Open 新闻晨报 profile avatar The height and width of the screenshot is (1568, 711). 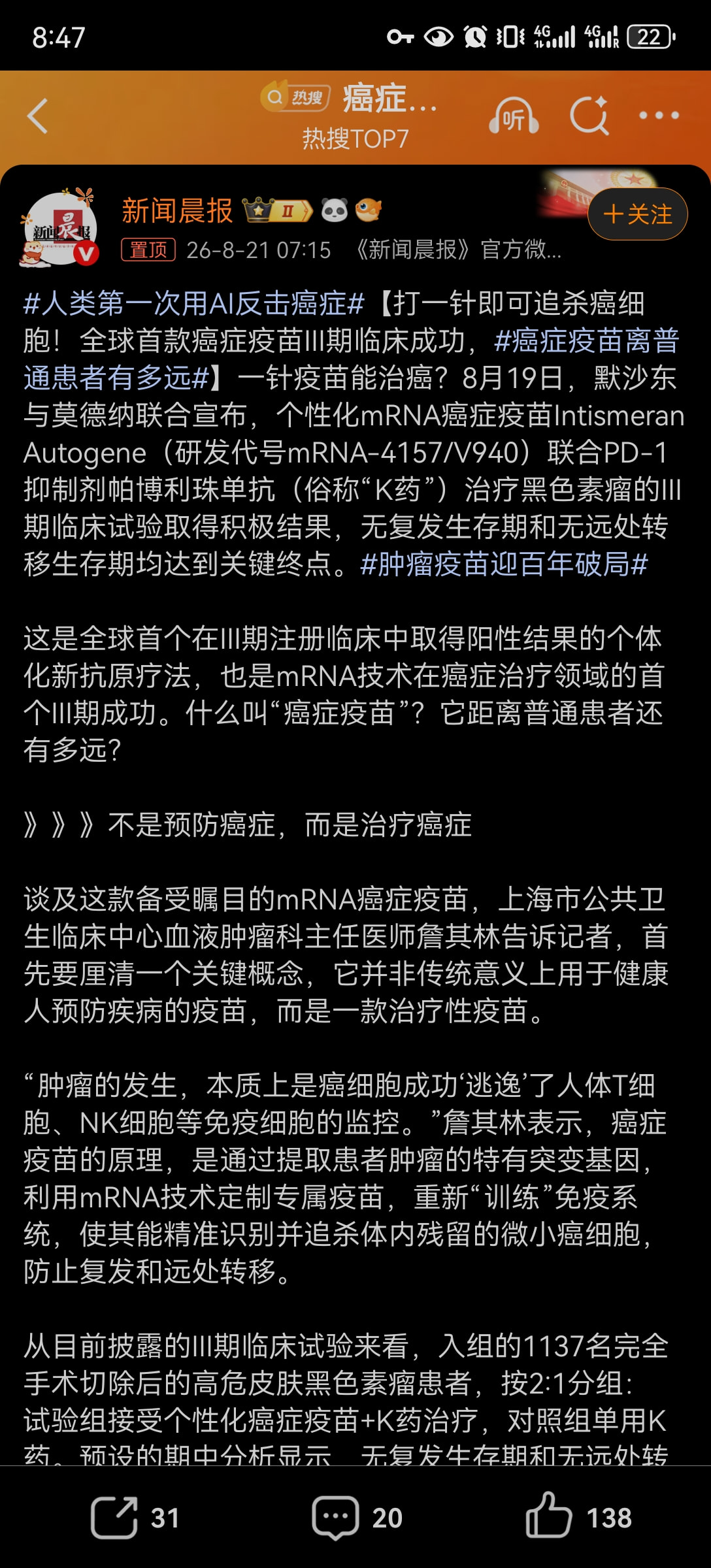(x=60, y=227)
